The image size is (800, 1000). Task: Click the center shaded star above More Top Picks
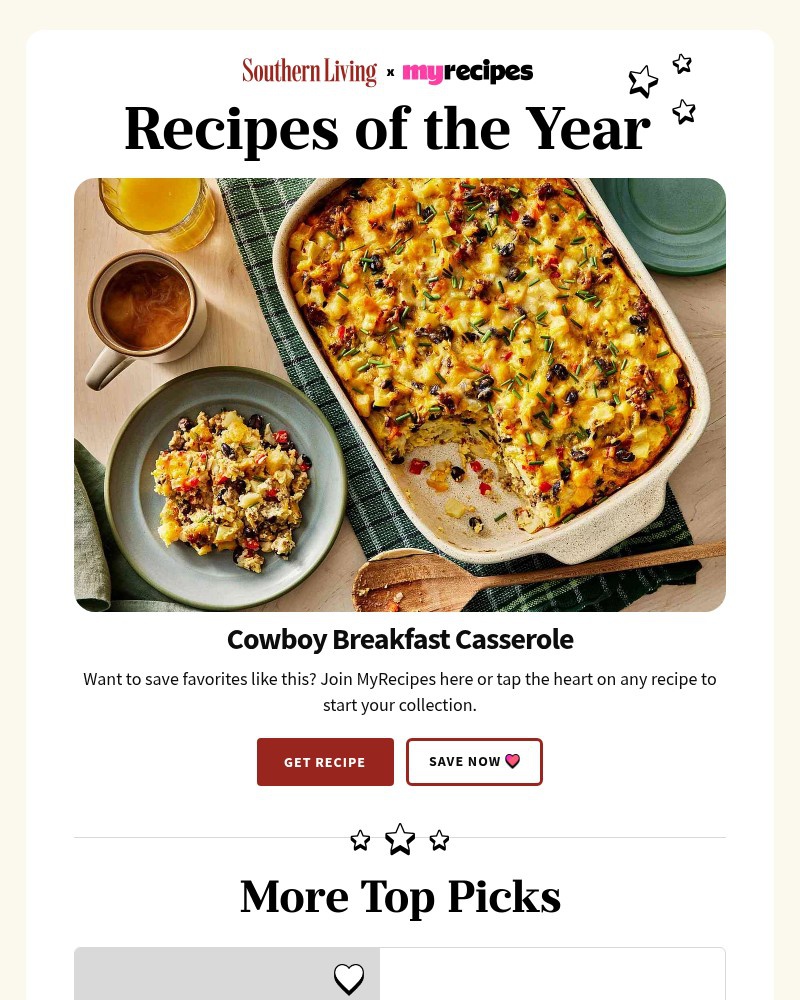(400, 839)
